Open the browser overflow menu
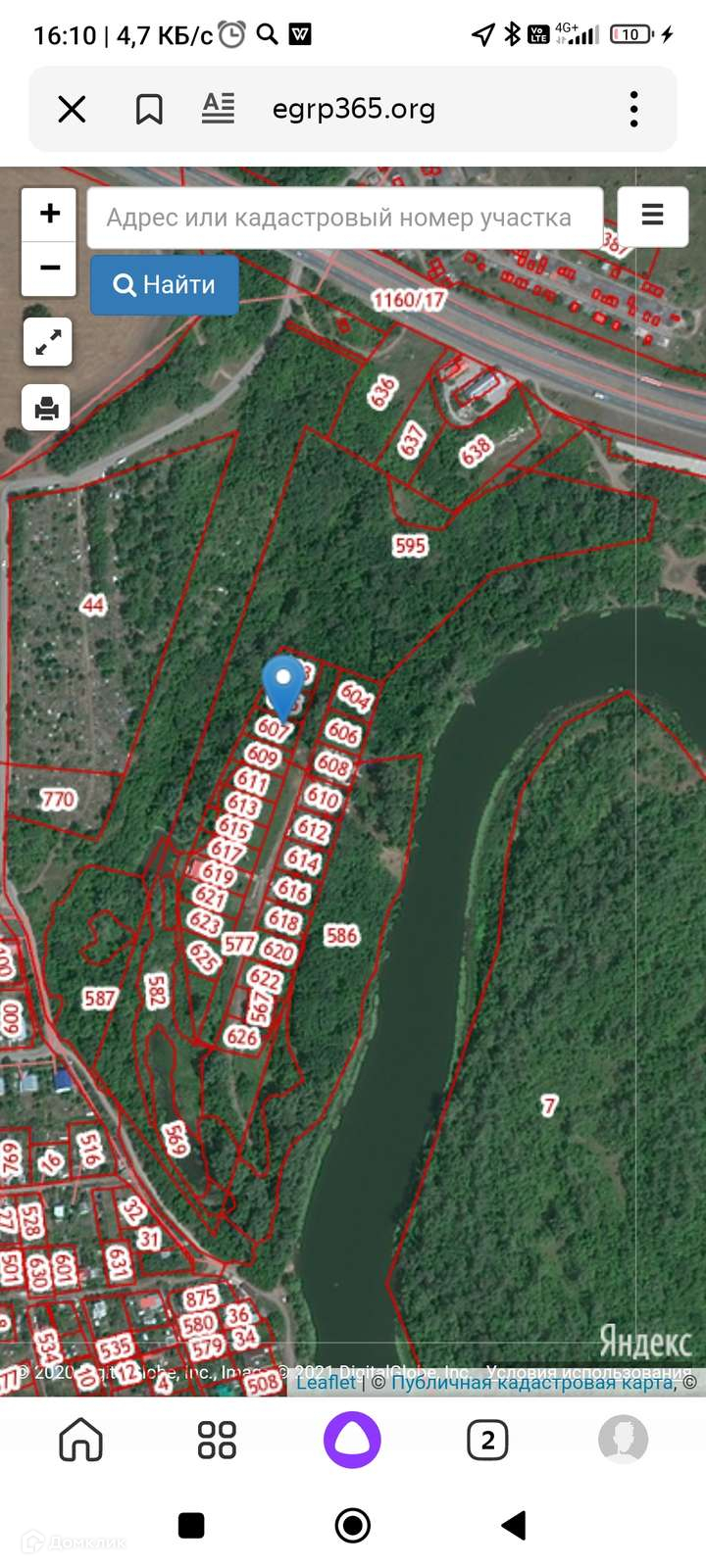The image size is (706, 1568). pyautogui.click(x=634, y=109)
